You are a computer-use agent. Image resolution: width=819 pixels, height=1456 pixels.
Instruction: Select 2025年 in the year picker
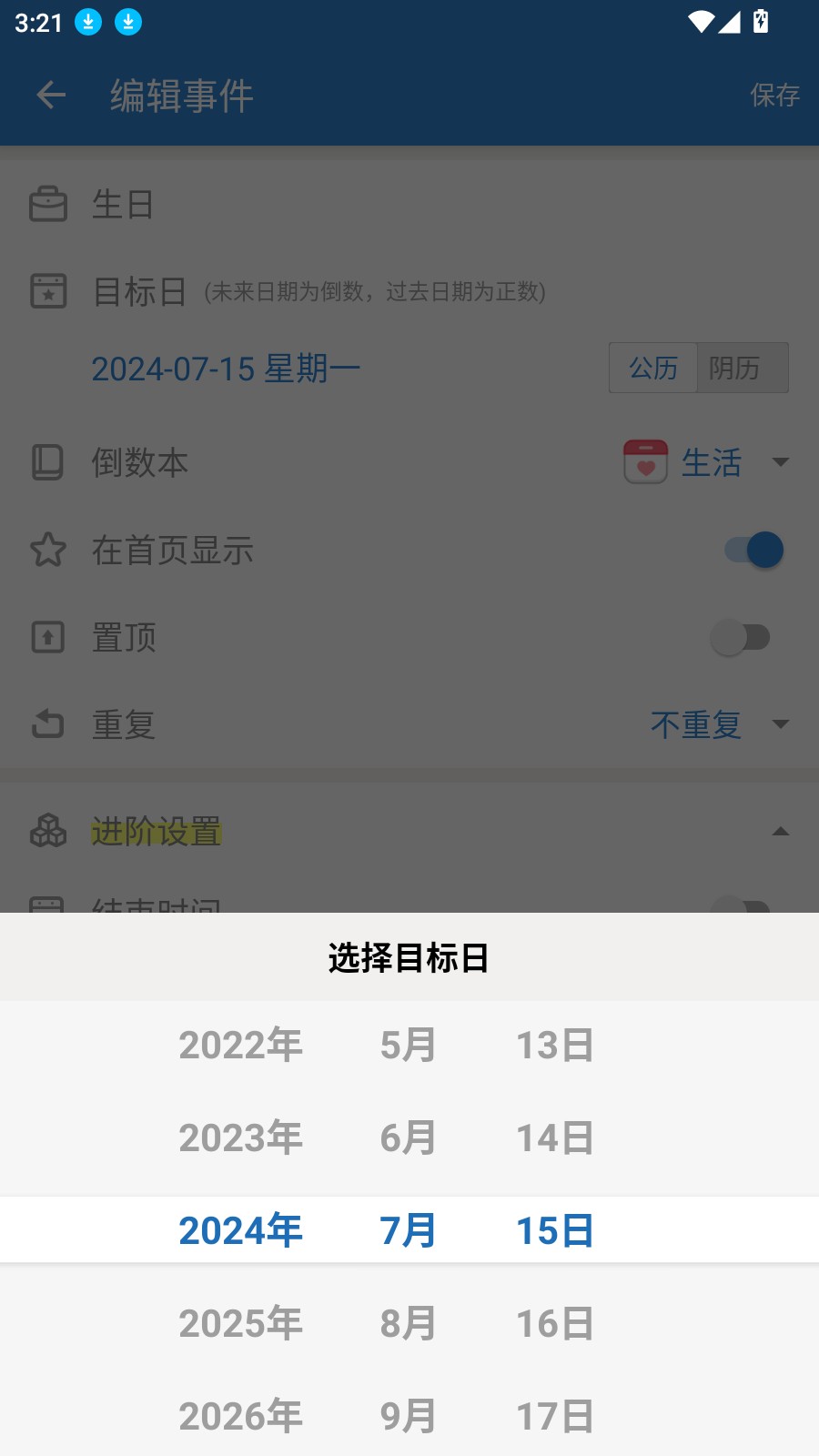tap(240, 1323)
